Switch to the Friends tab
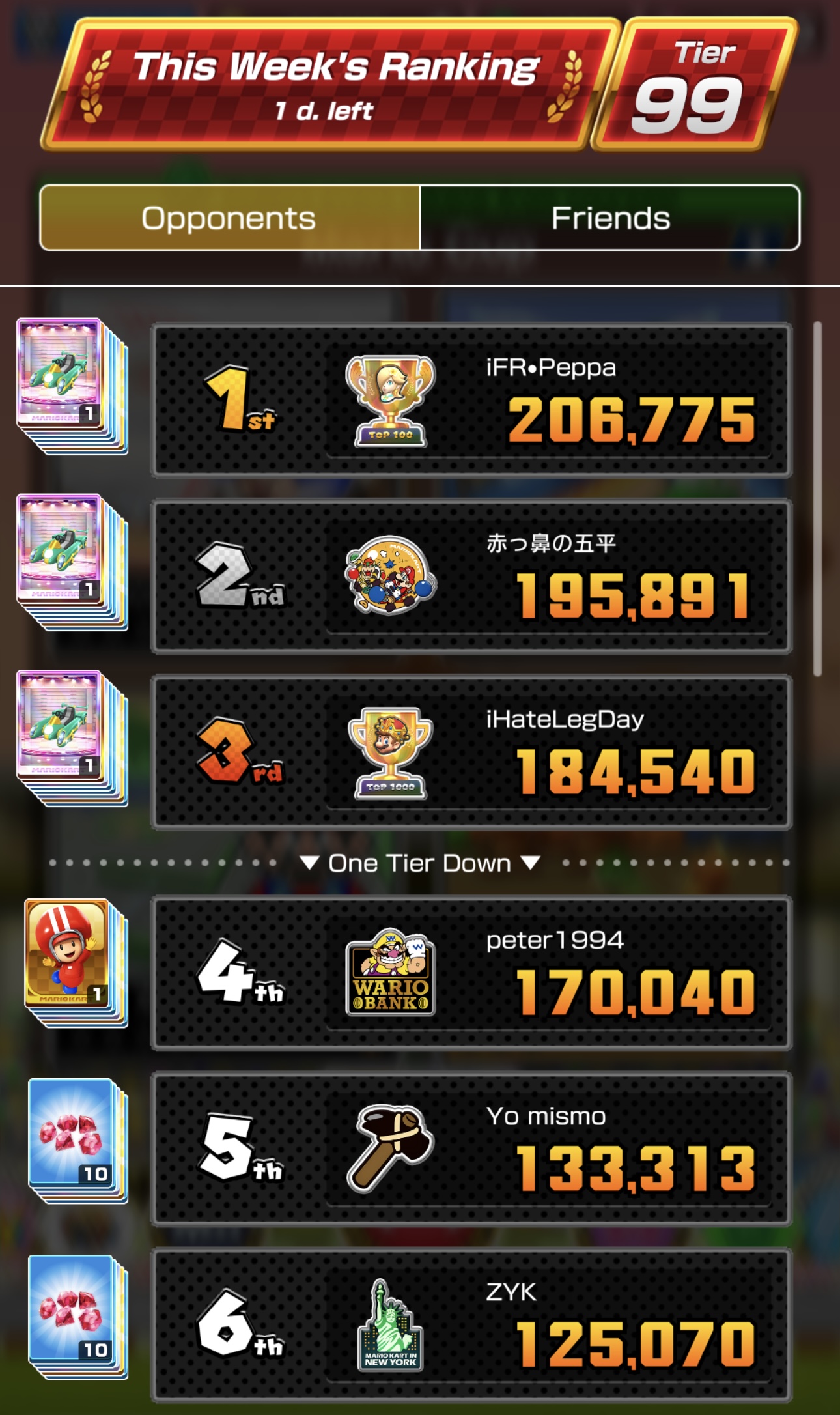Viewport: 840px width, 1415px height. tap(610, 218)
